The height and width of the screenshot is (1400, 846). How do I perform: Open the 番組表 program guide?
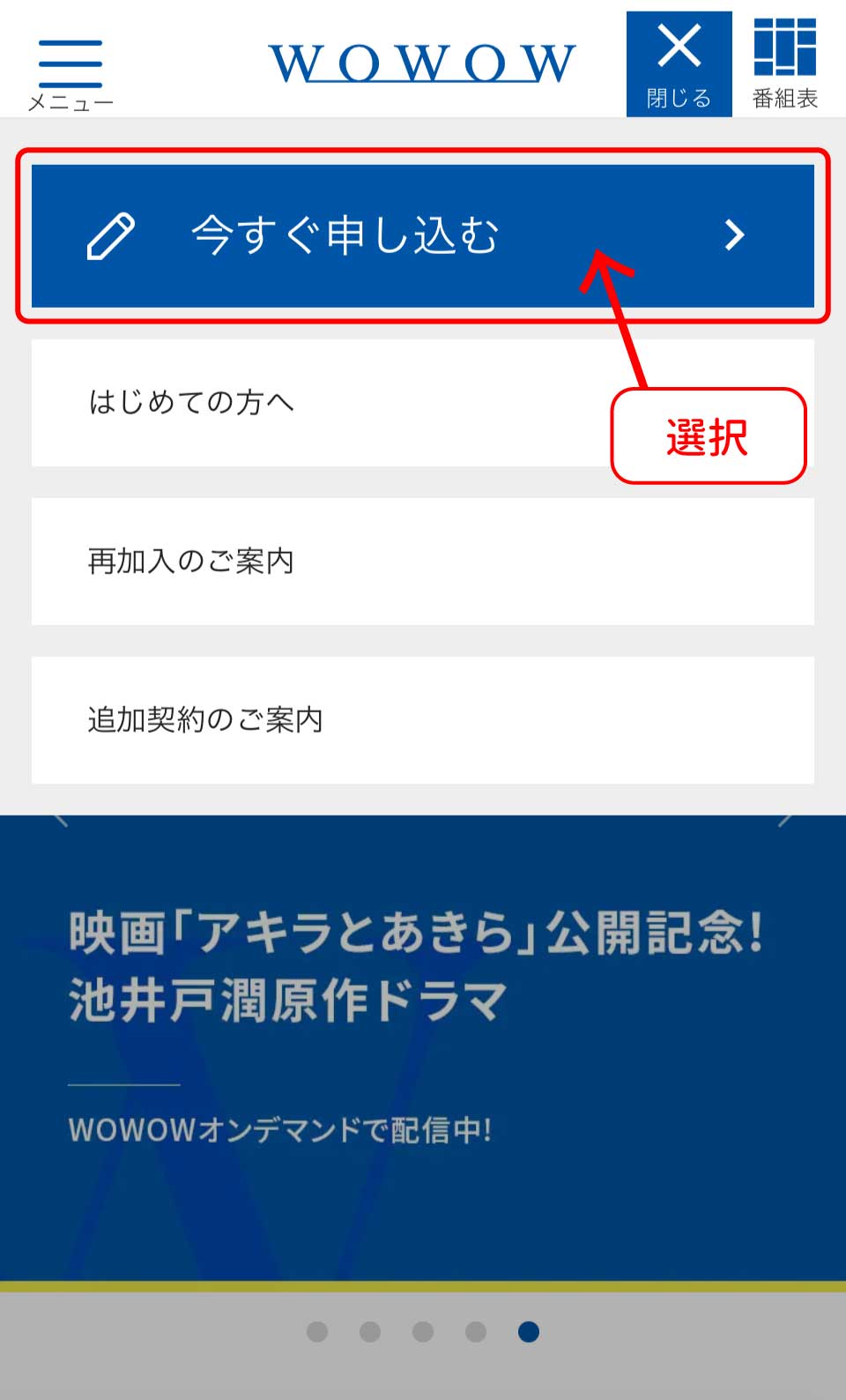click(x=784, y=64)
